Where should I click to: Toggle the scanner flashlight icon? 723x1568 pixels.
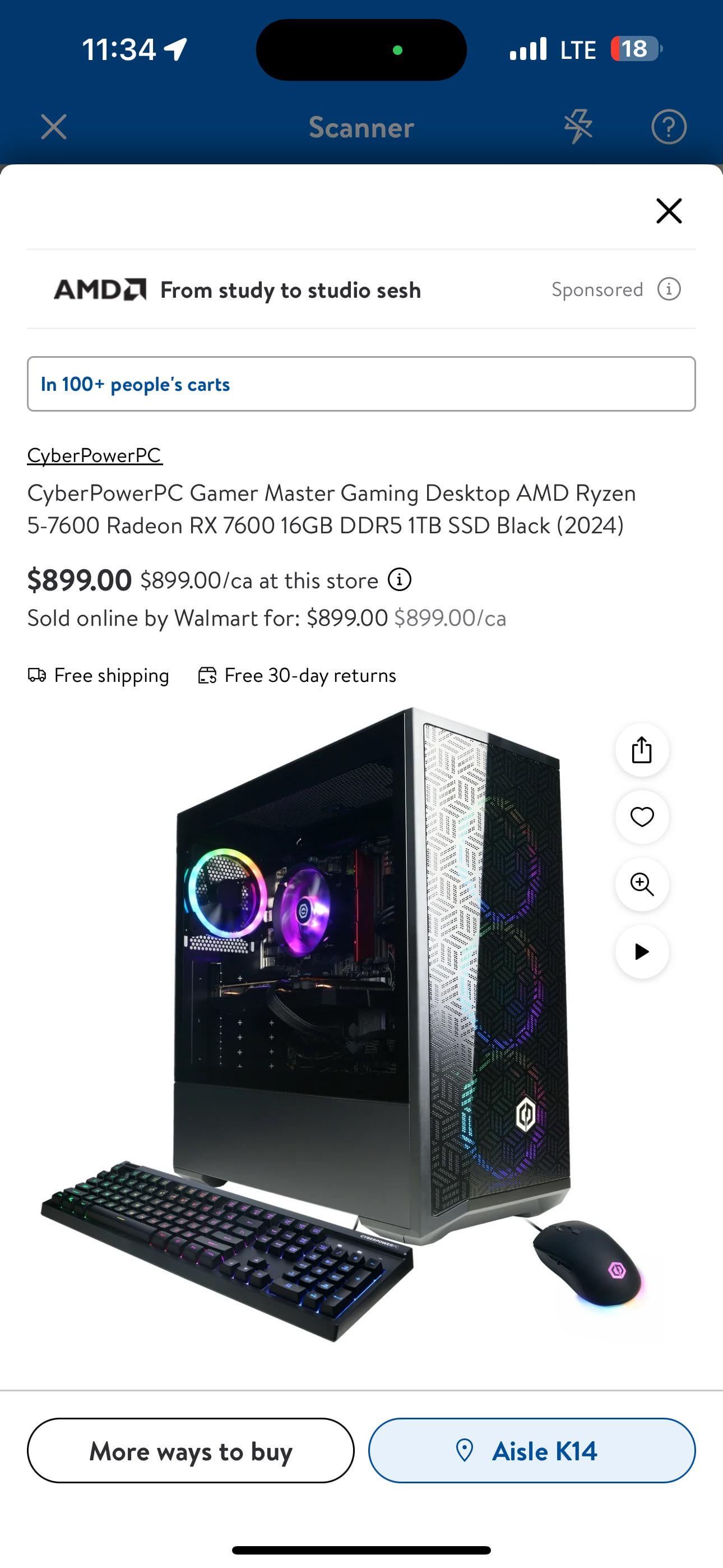577,127
